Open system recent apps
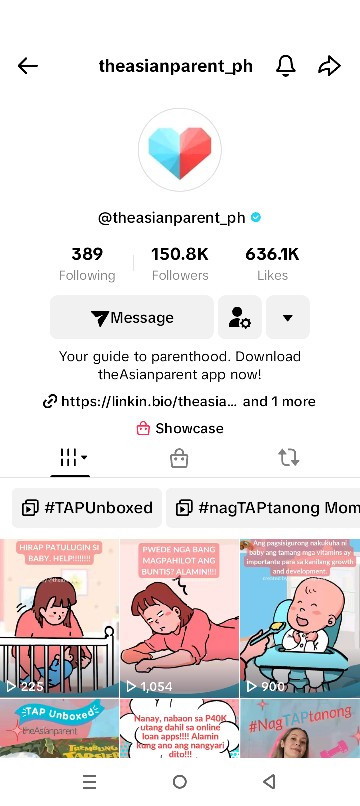Image resolution: width=360 pixels, height=806 pixels. [89, 782]
